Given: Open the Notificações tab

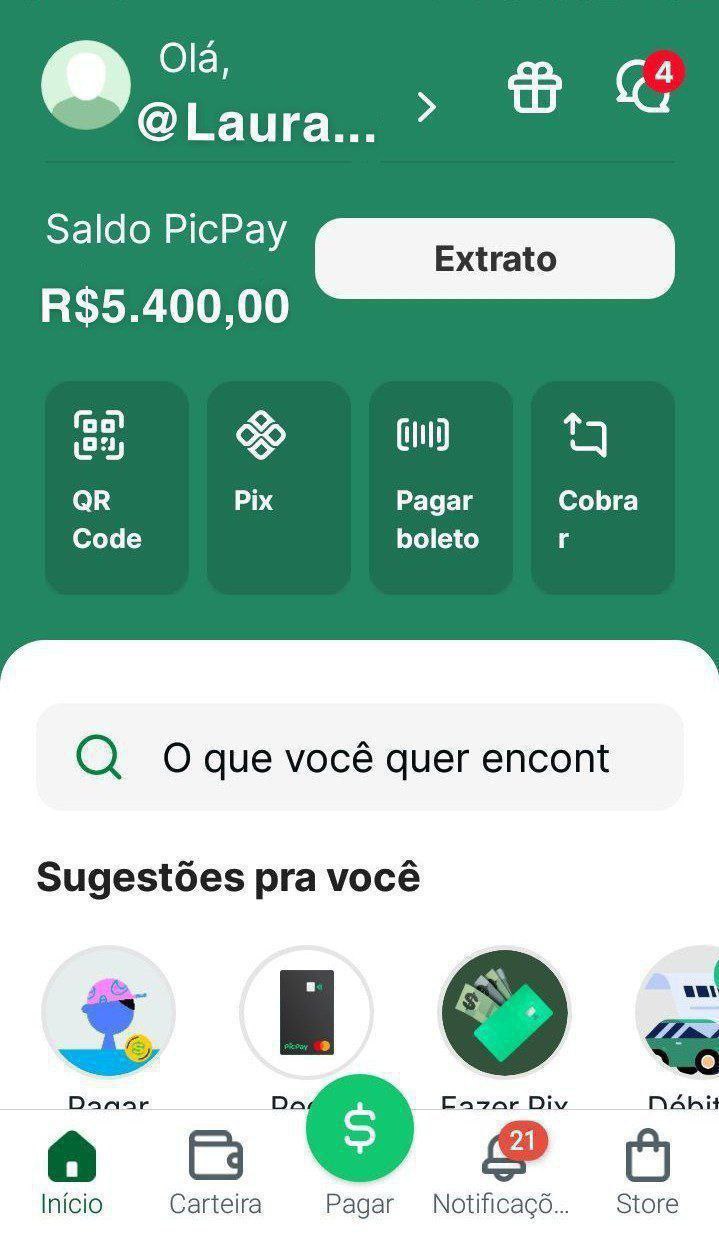Looking at the screenshot, I should [x=502, y=1174].
